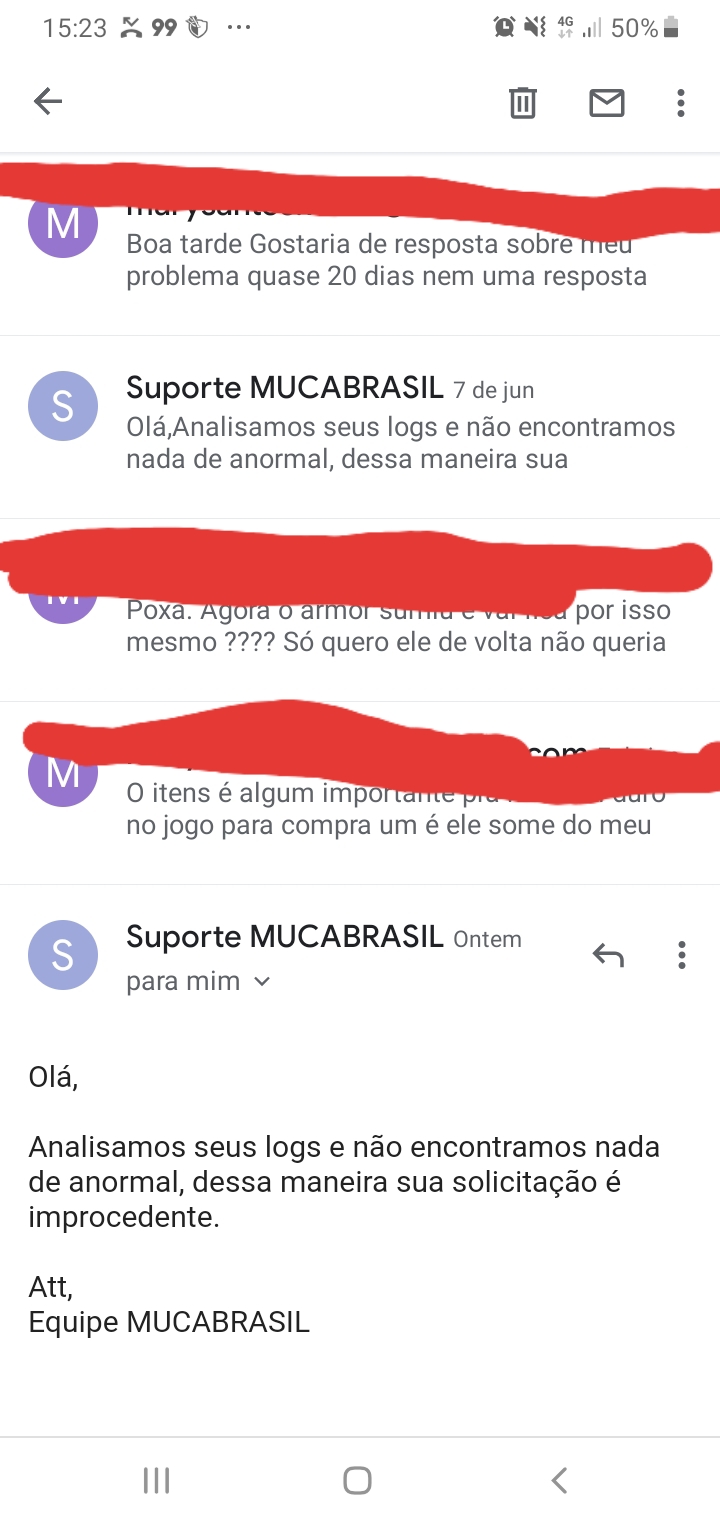Open more options for the latest message
The image size is (720, 1520).
pos(681,956)
